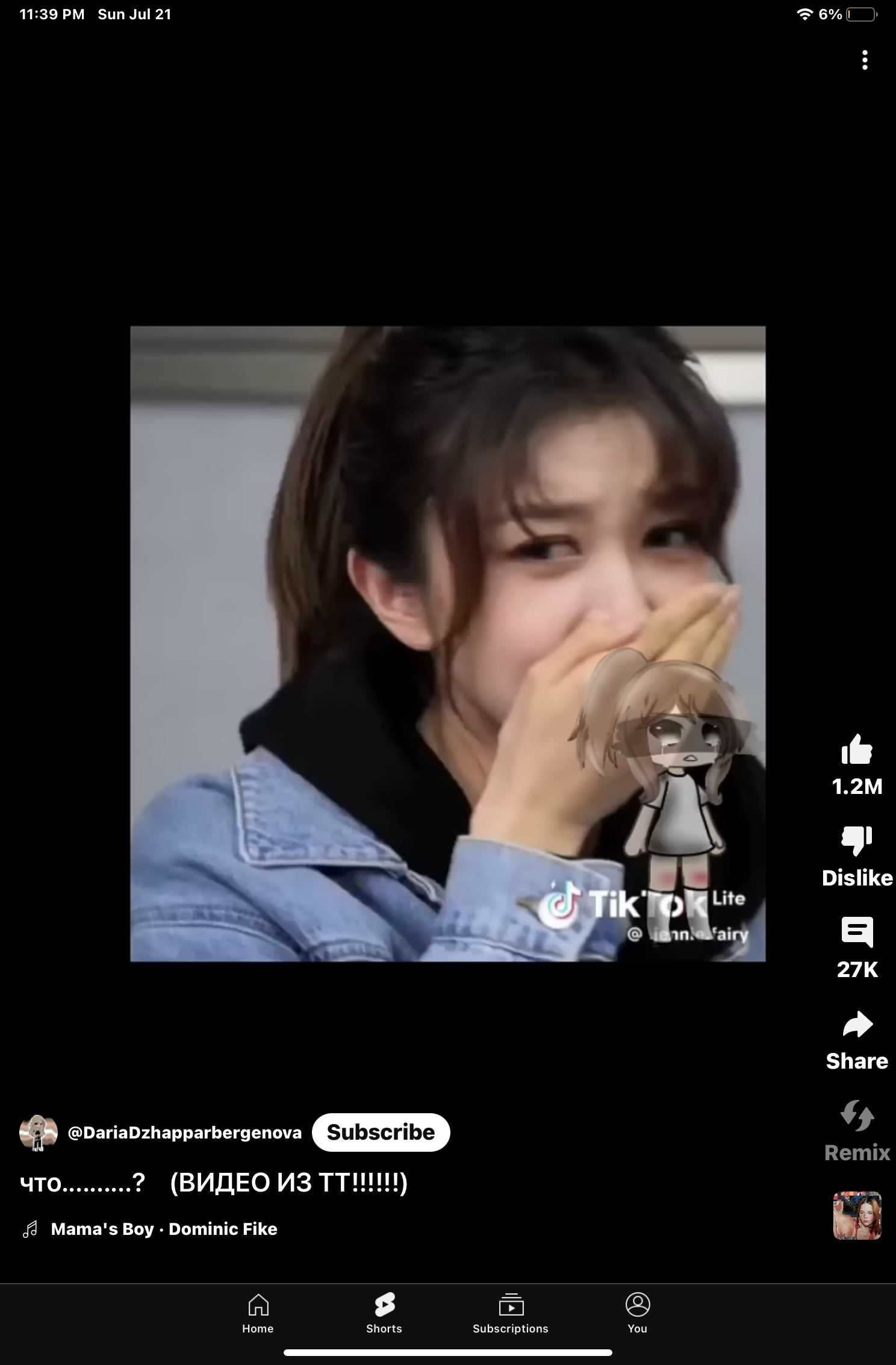Dislike this Short
This screenshot has height=1365, width=896.
tap(857, 841)
